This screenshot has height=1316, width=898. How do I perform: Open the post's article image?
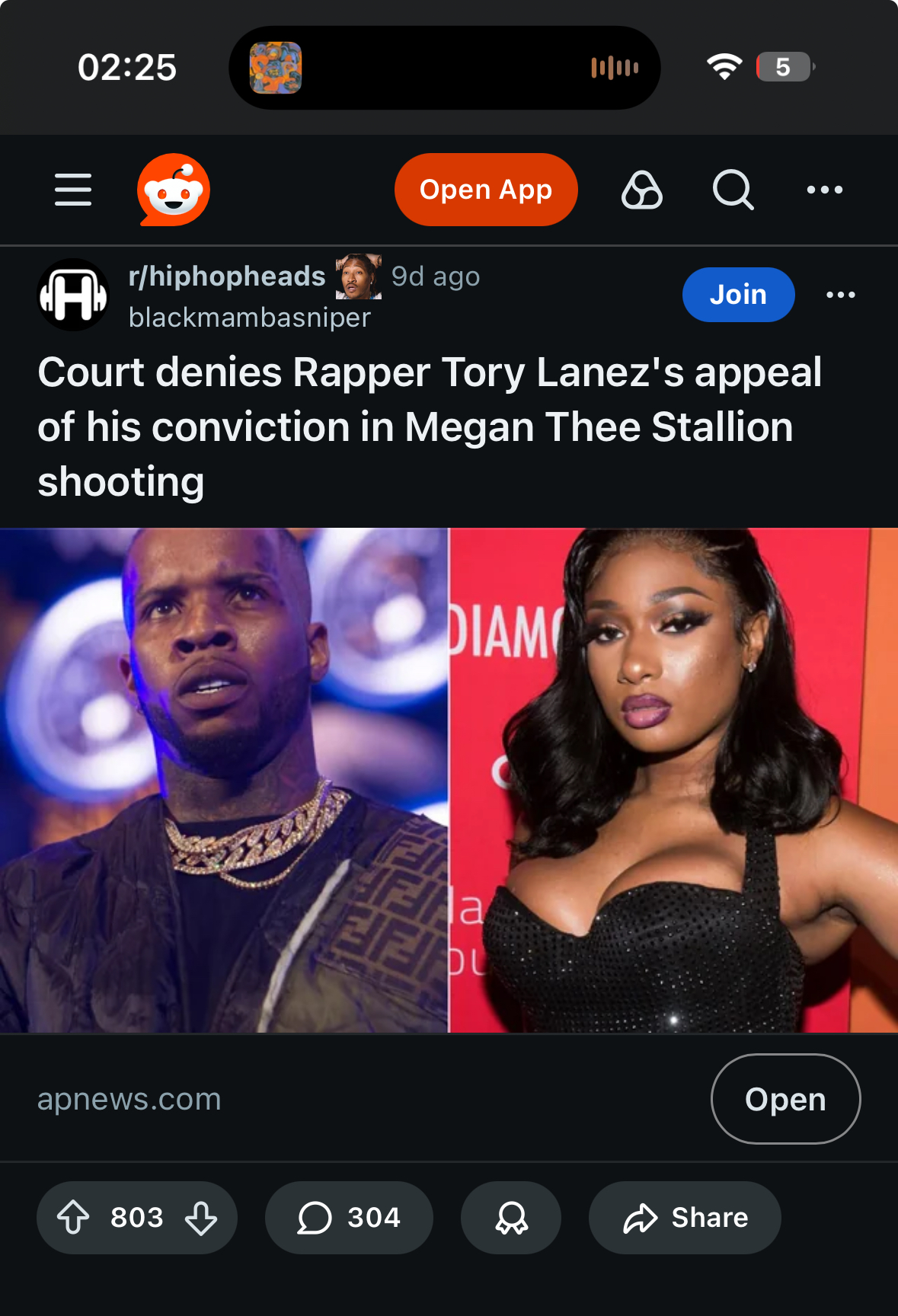(449, 780)
